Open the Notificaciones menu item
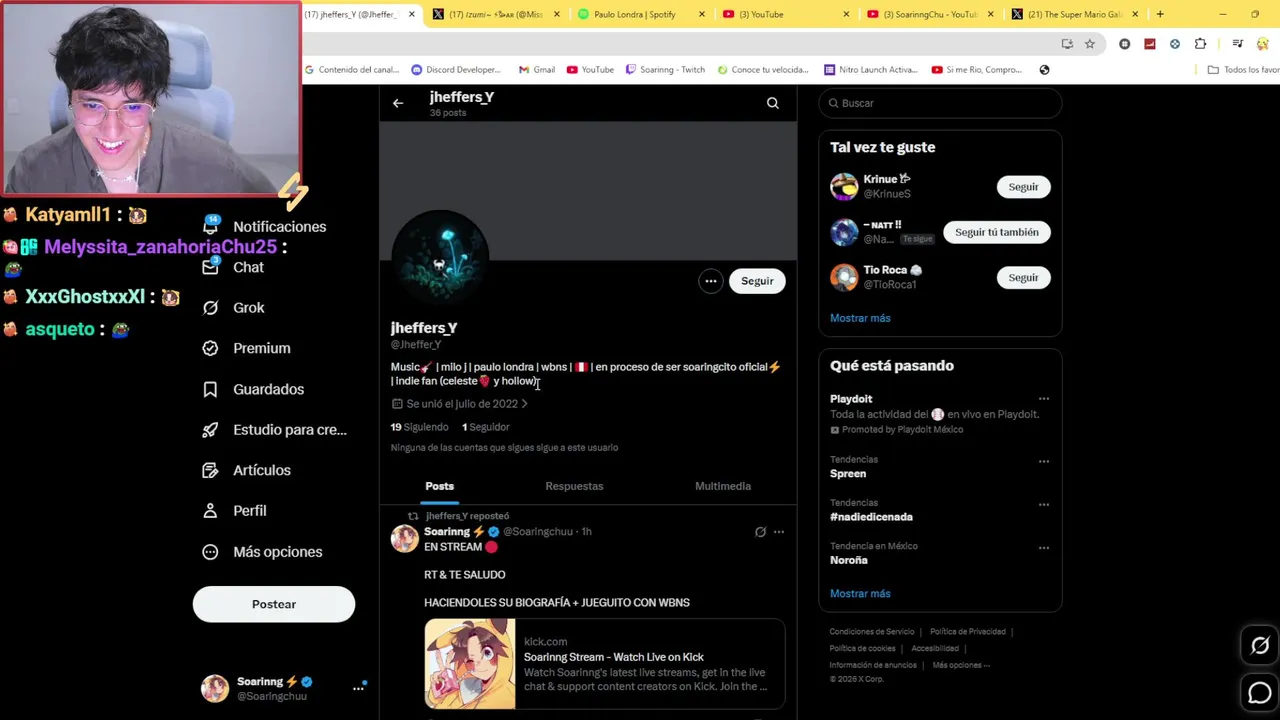The image size is (1280, 720). point(278,227)
